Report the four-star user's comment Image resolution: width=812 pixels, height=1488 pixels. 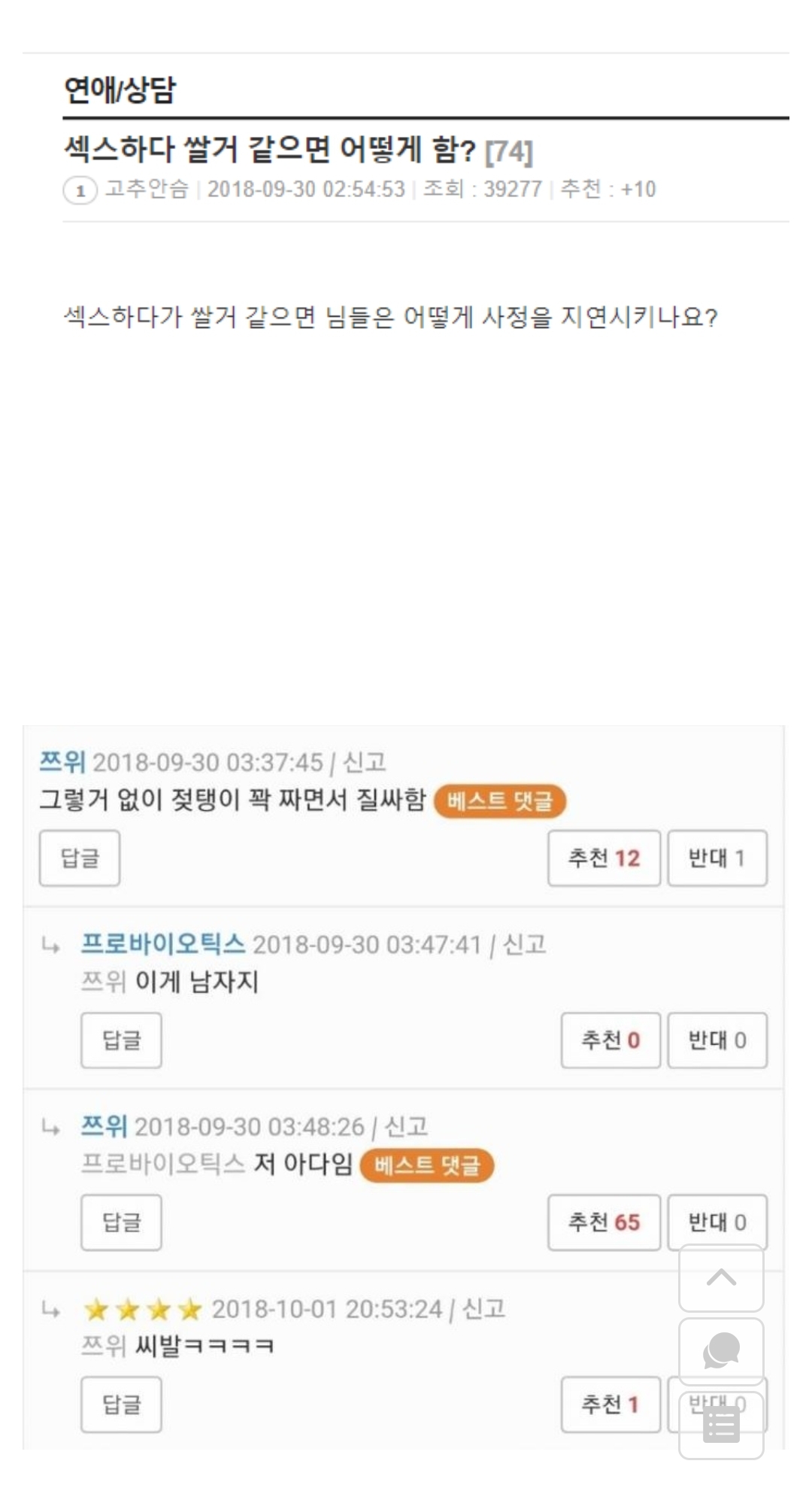483,1309
